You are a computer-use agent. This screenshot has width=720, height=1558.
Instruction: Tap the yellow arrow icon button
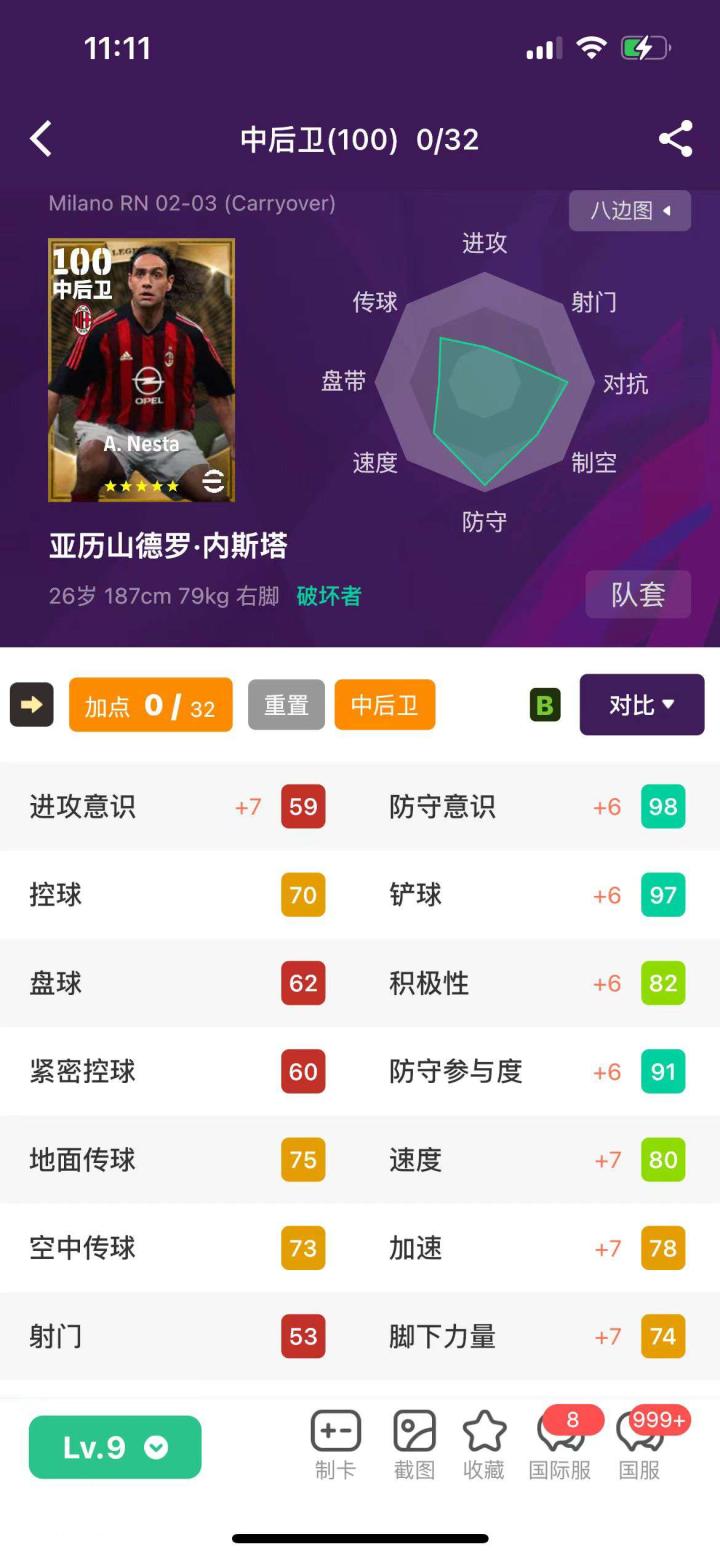pyautogui.click(x=31, y=705)
